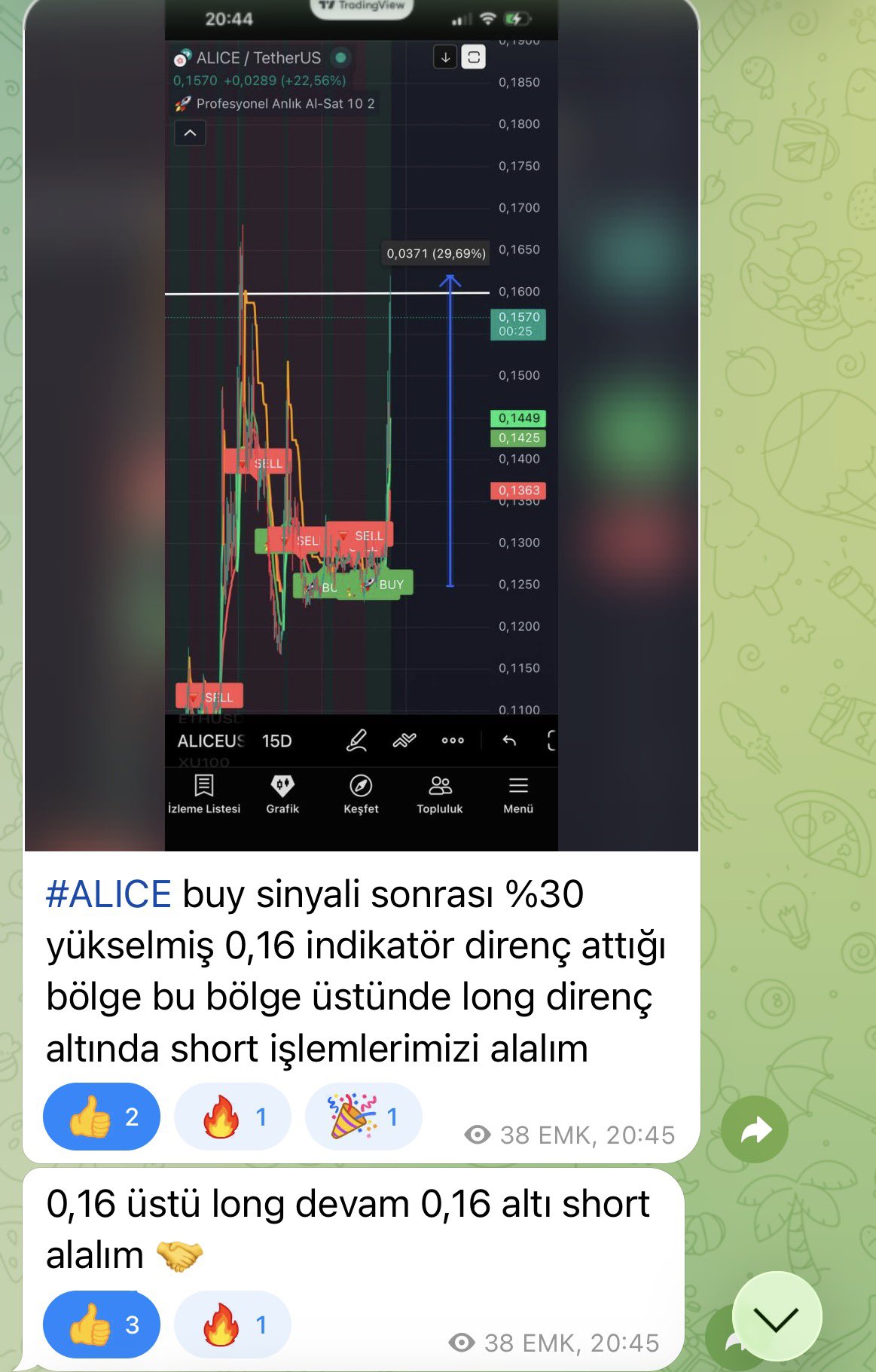This screenshot has height=1372, width=876.
Task: React with party popper to the #ALICE post
Action: pyautogui.click(x=363, y=1117)
